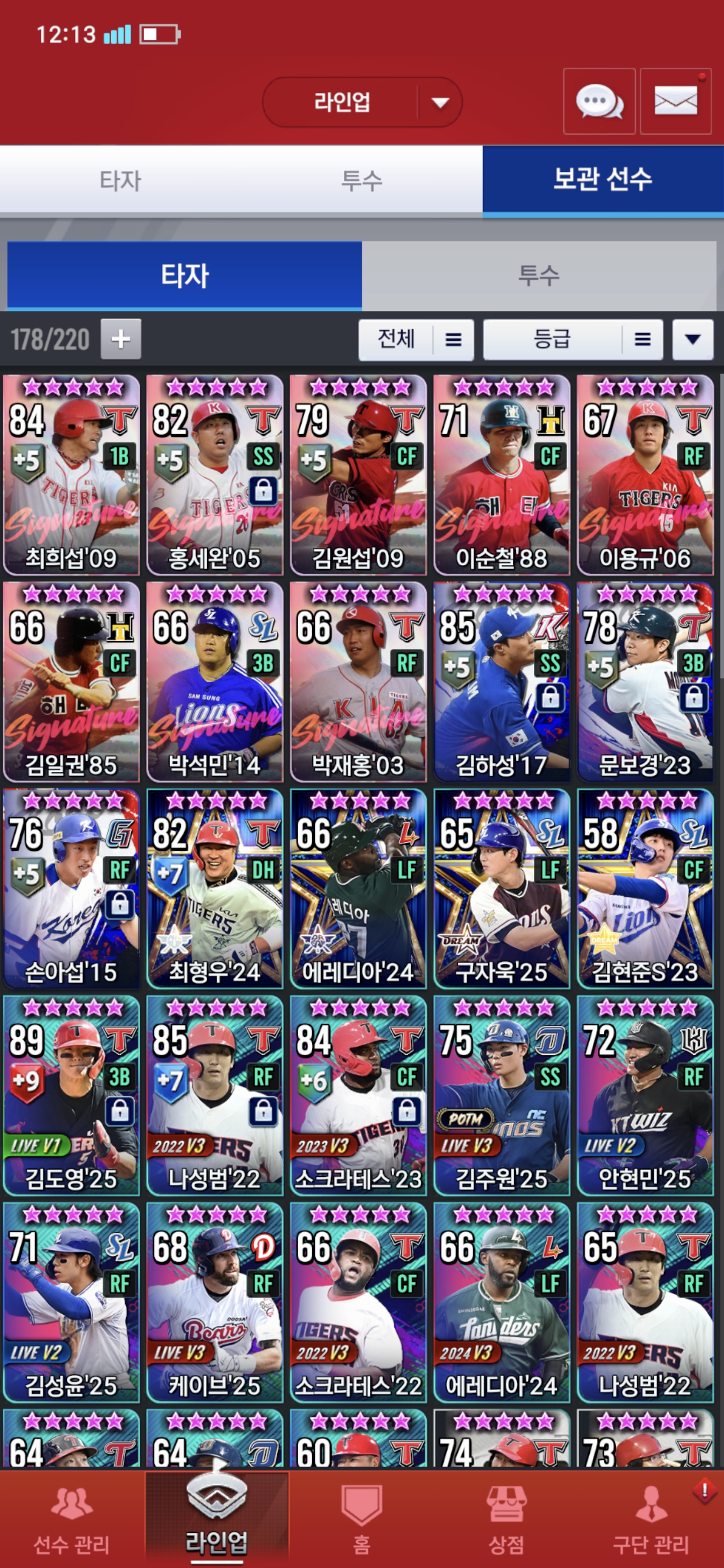Toggle the sort order arrow button
Image resolution: width=724 pixels, height=1568 pixels.
click(692, 339)
